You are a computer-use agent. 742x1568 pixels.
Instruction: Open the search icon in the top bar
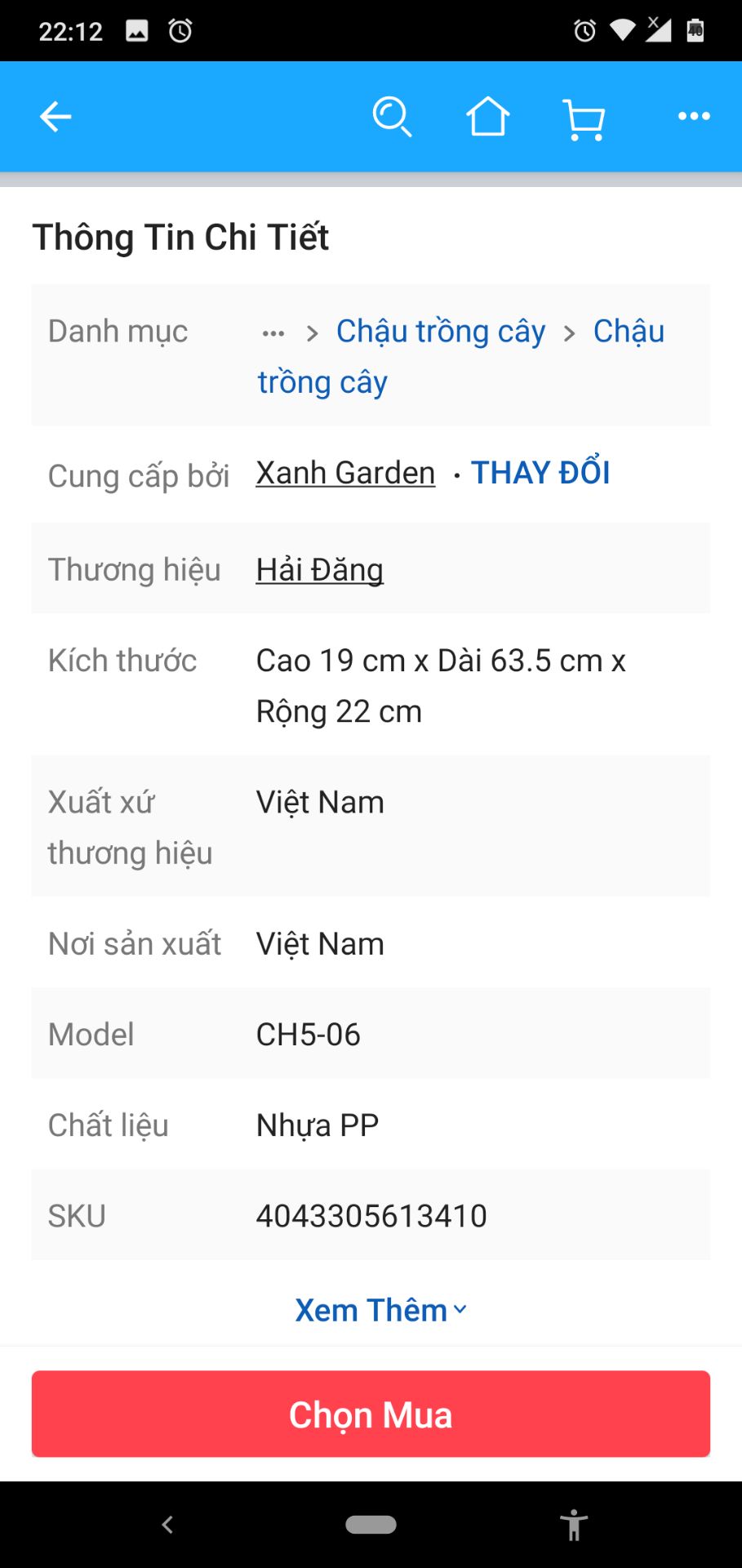394,116
